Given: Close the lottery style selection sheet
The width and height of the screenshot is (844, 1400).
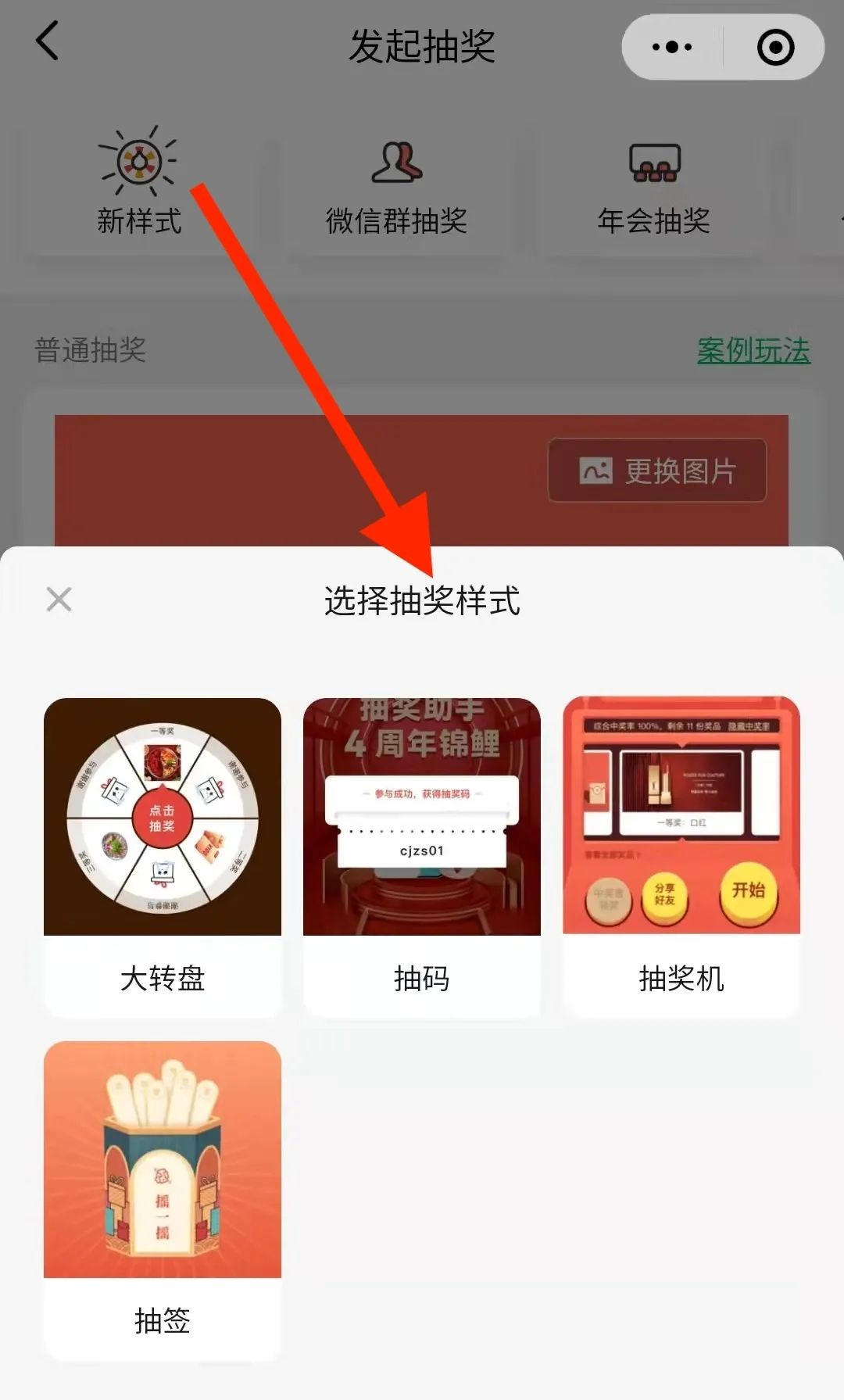Looking at the screenshot, I should [59, 600].
